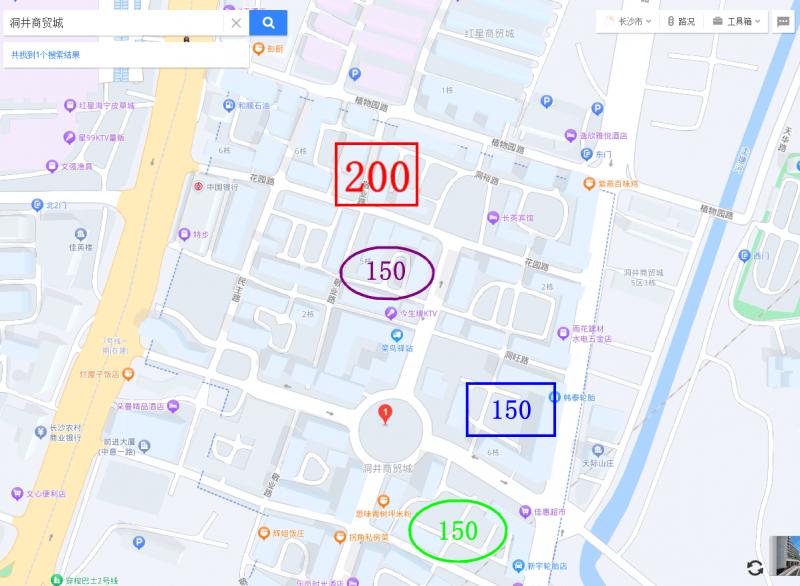The height and width of the screenshot is (586, 800).
Task: Expand the 工具箱 toolbox menu
Action: (738, 21)
